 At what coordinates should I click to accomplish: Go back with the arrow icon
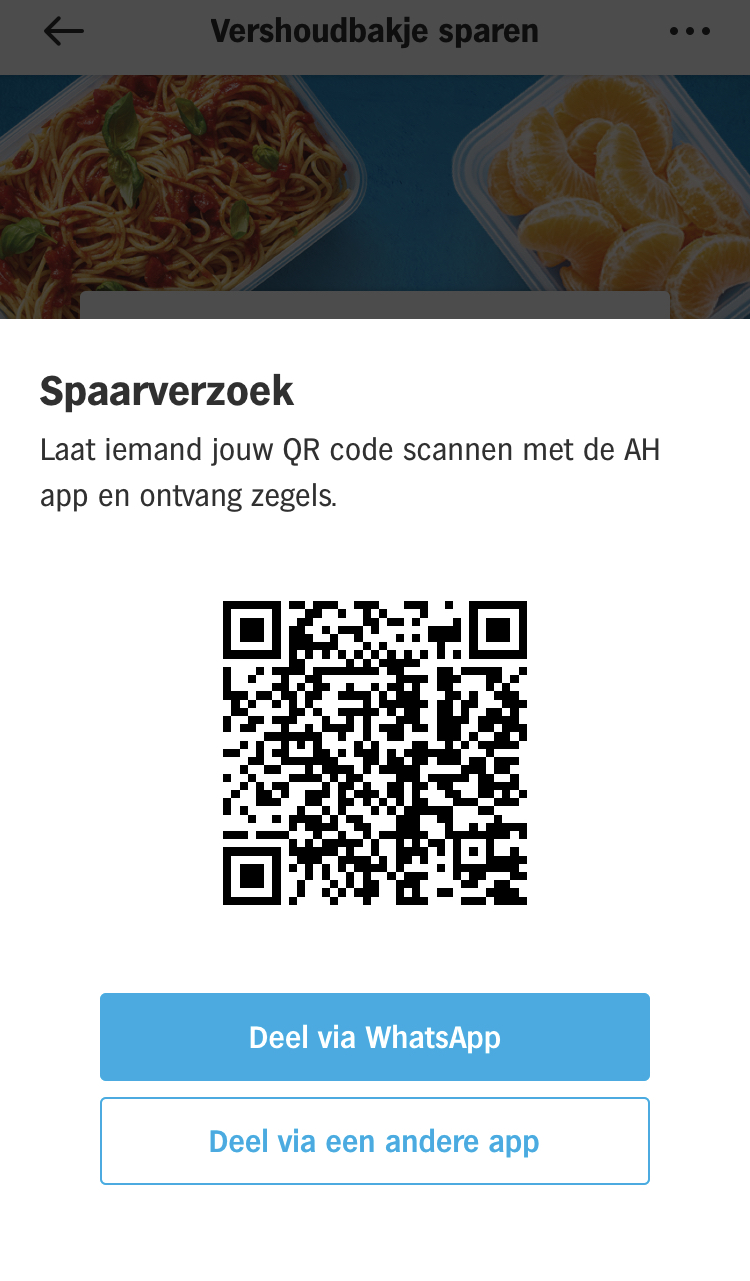(64, 31)
